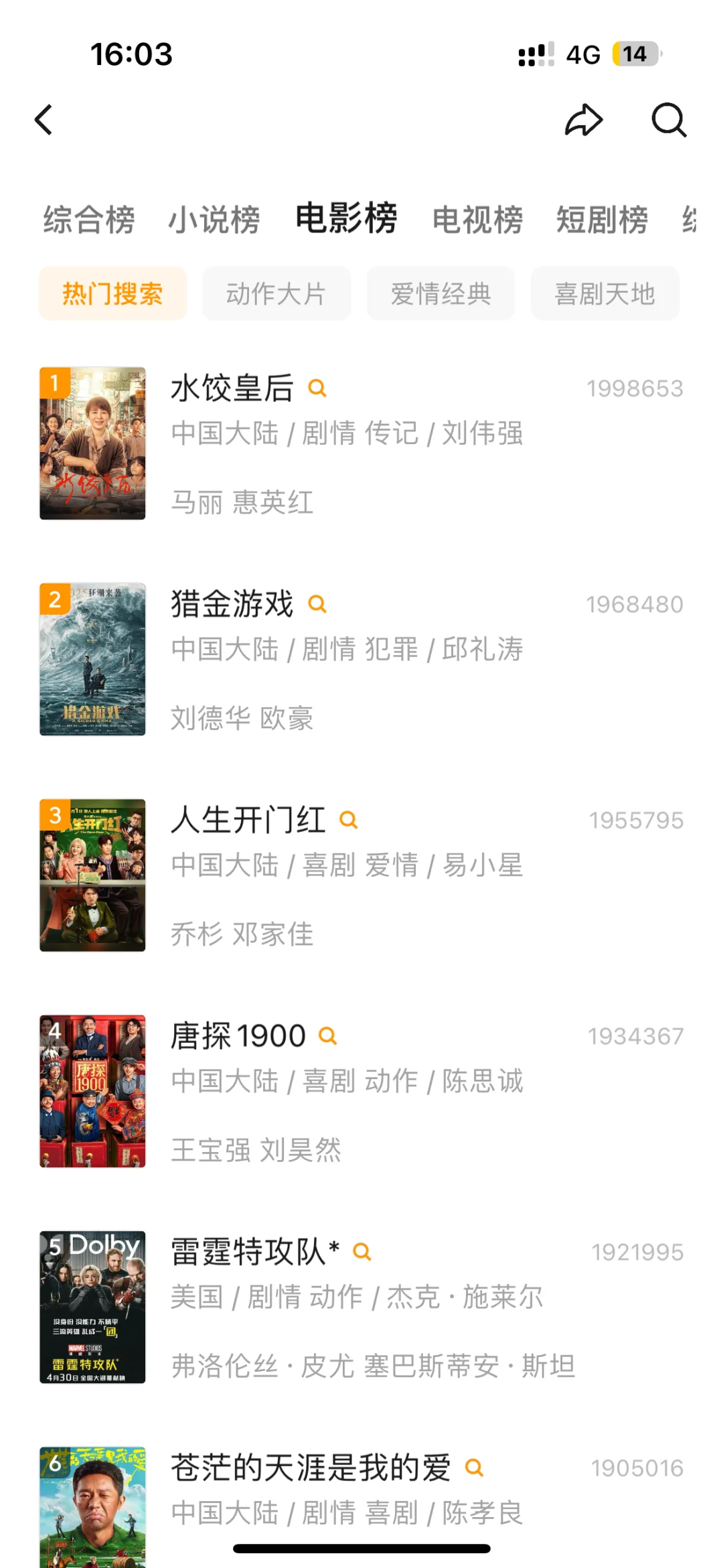Filter by 动作大片

(x=276, y=293)
